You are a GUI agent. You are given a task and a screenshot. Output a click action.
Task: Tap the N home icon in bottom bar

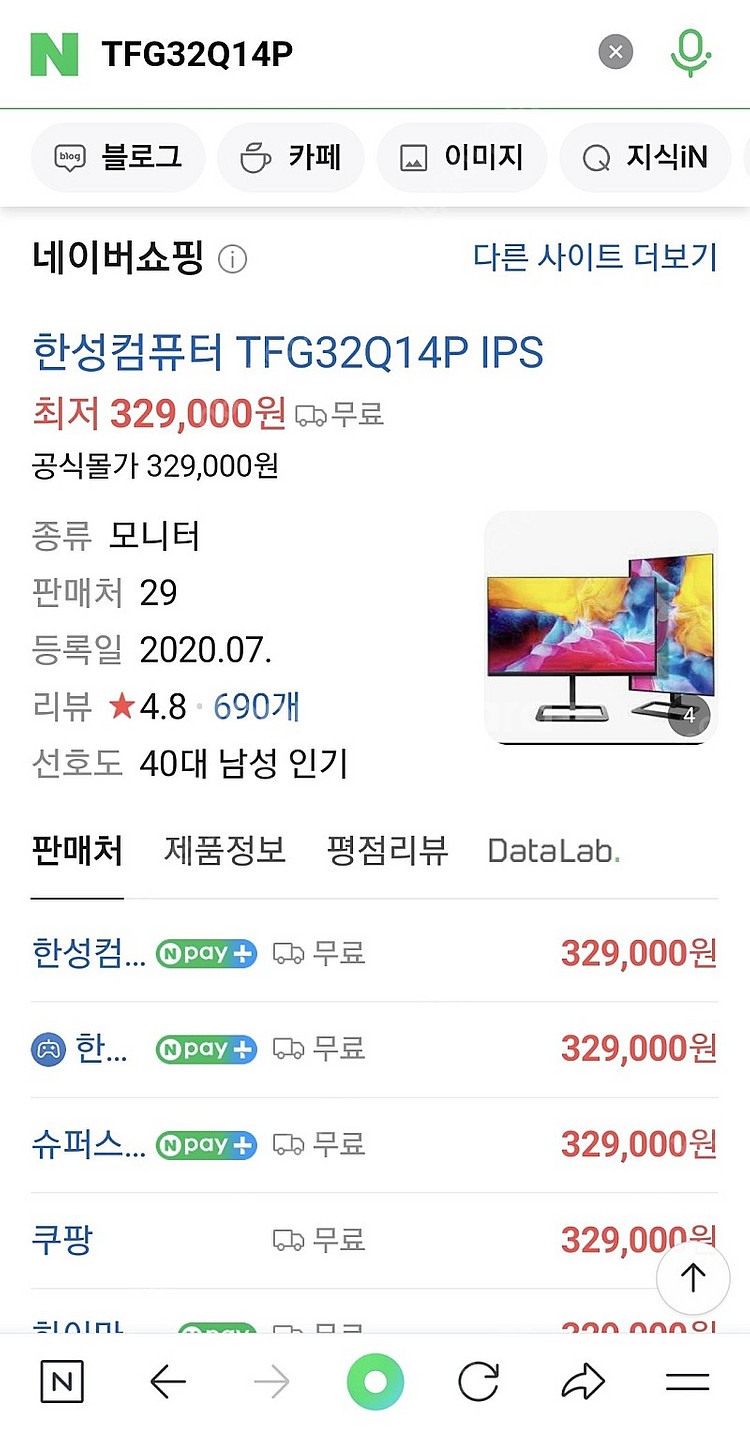(x=61, y=1382)
